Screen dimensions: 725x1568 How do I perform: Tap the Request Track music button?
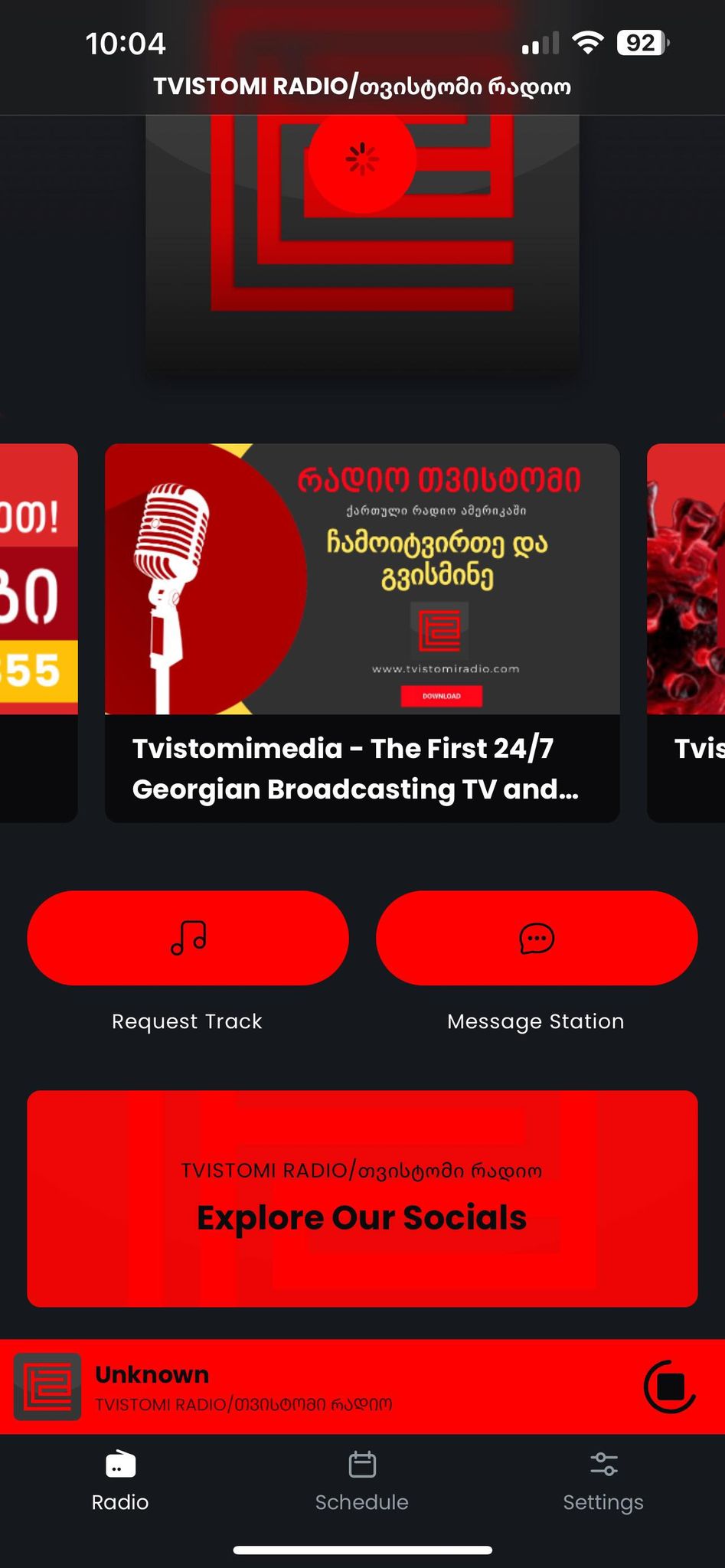[x=188, y=938]
